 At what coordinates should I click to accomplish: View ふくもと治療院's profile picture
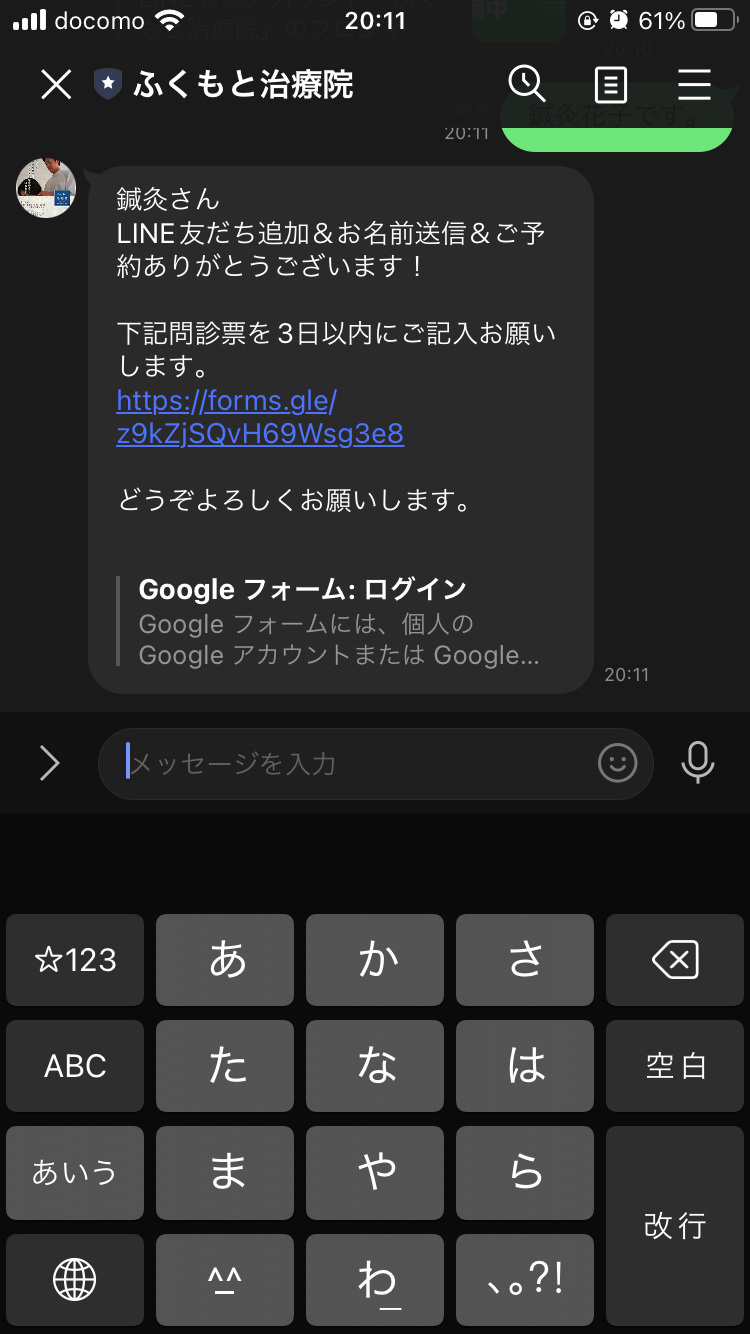tap(46, 187)
